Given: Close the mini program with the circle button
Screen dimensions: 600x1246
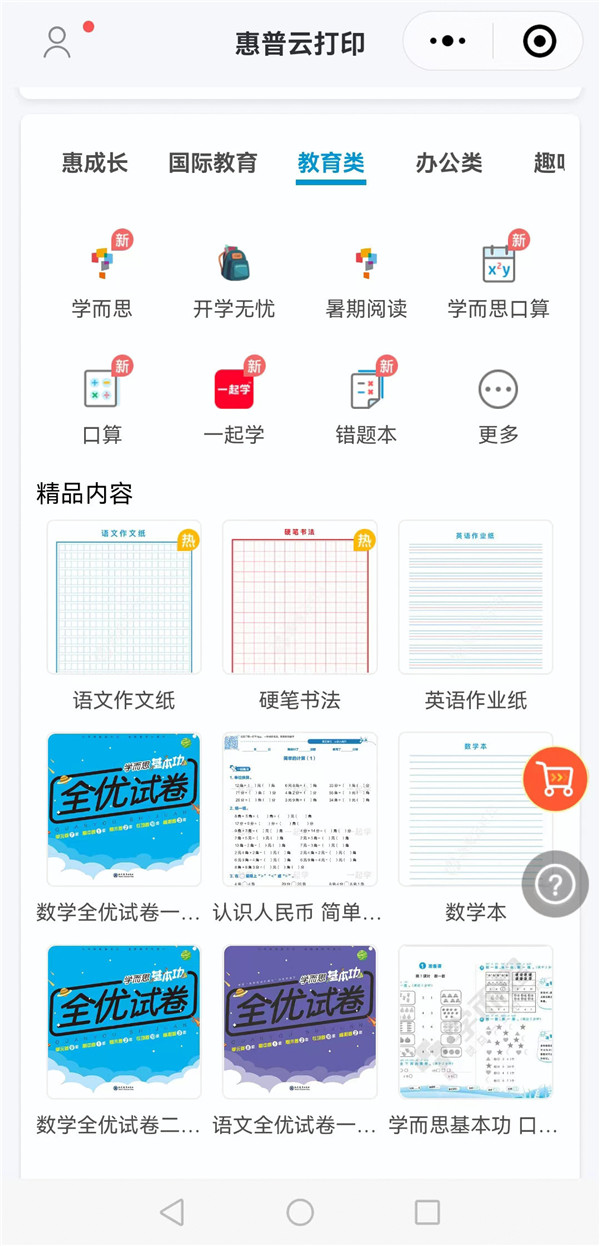Looking at the screenshot, I should click(539, 42).
